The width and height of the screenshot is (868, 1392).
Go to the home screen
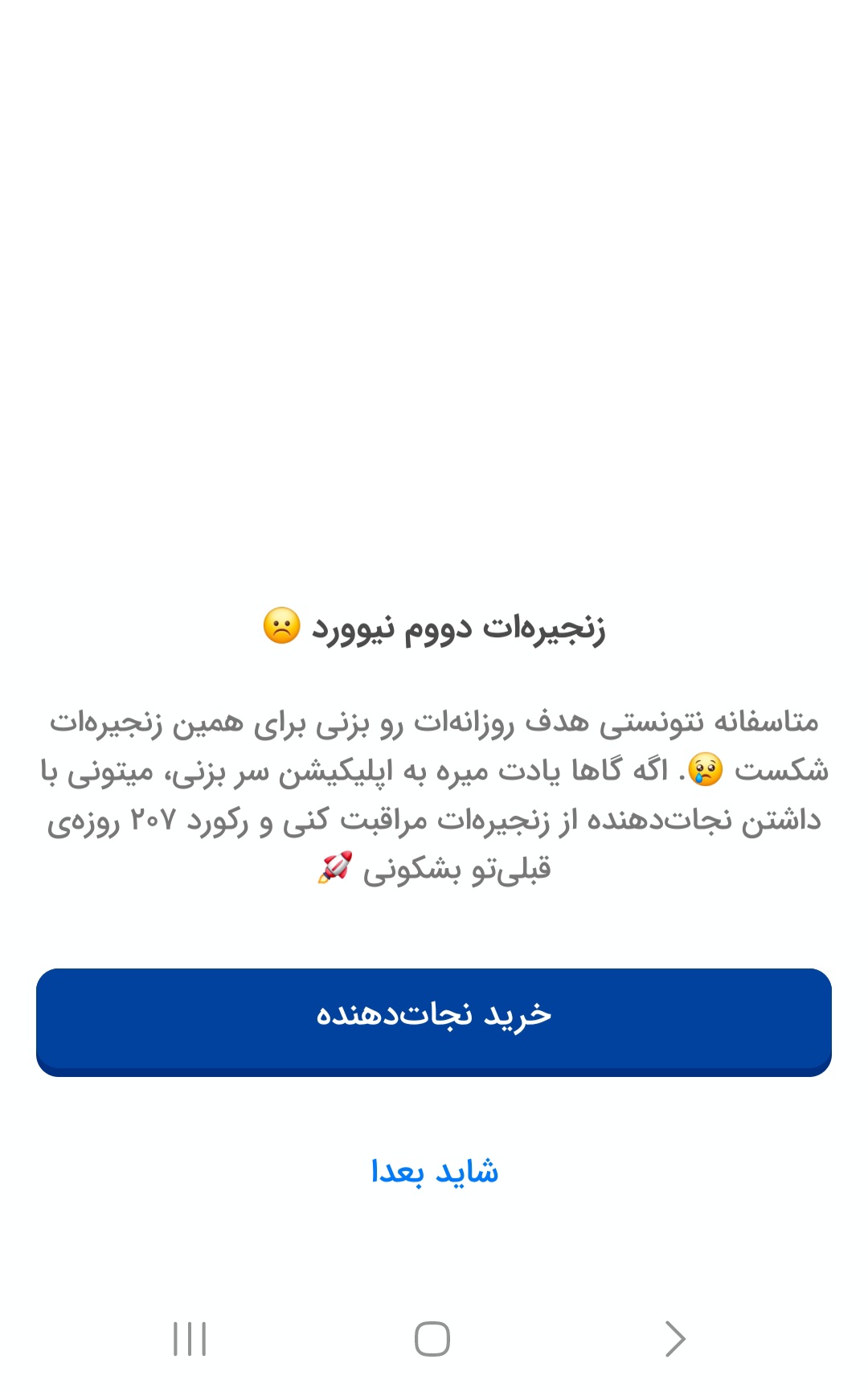432,1339
